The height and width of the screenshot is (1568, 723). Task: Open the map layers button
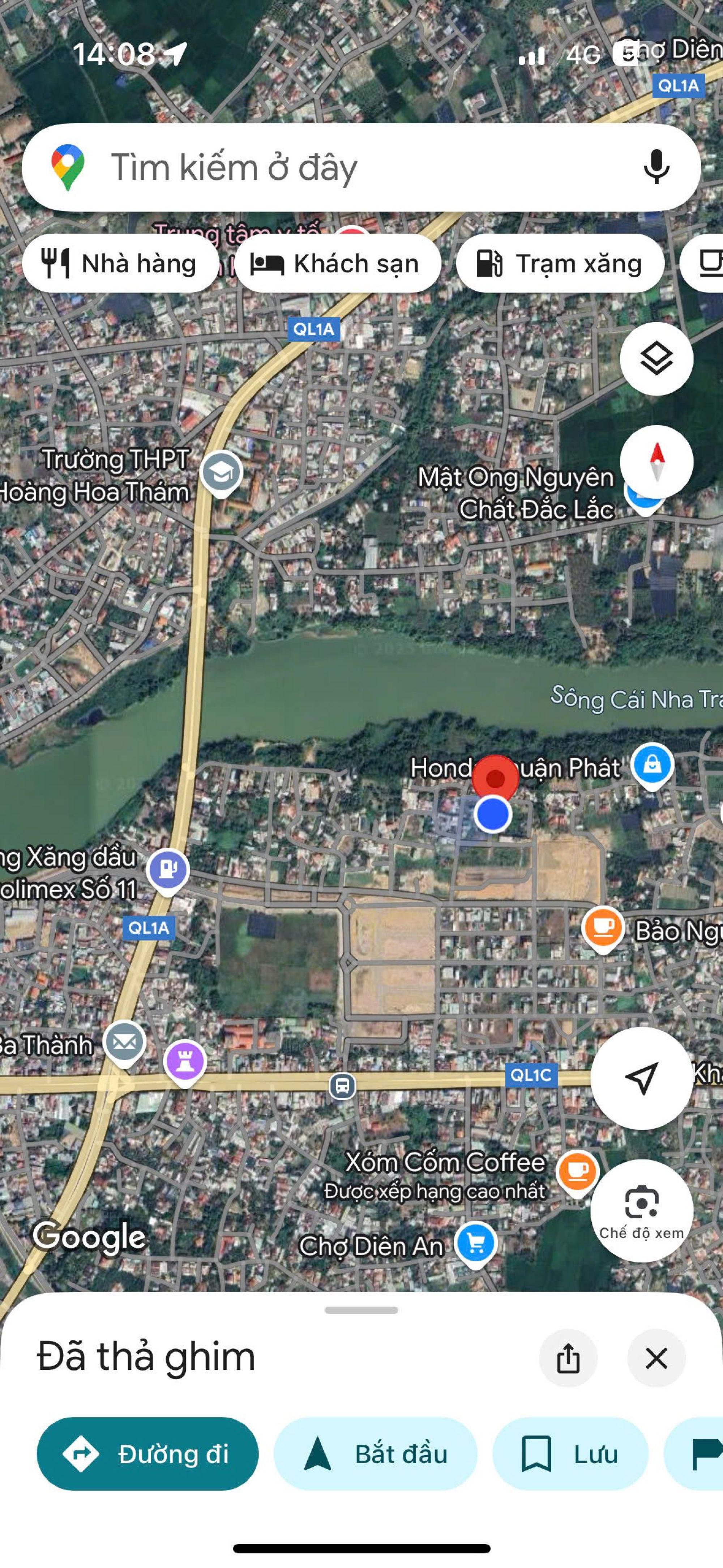656,358
